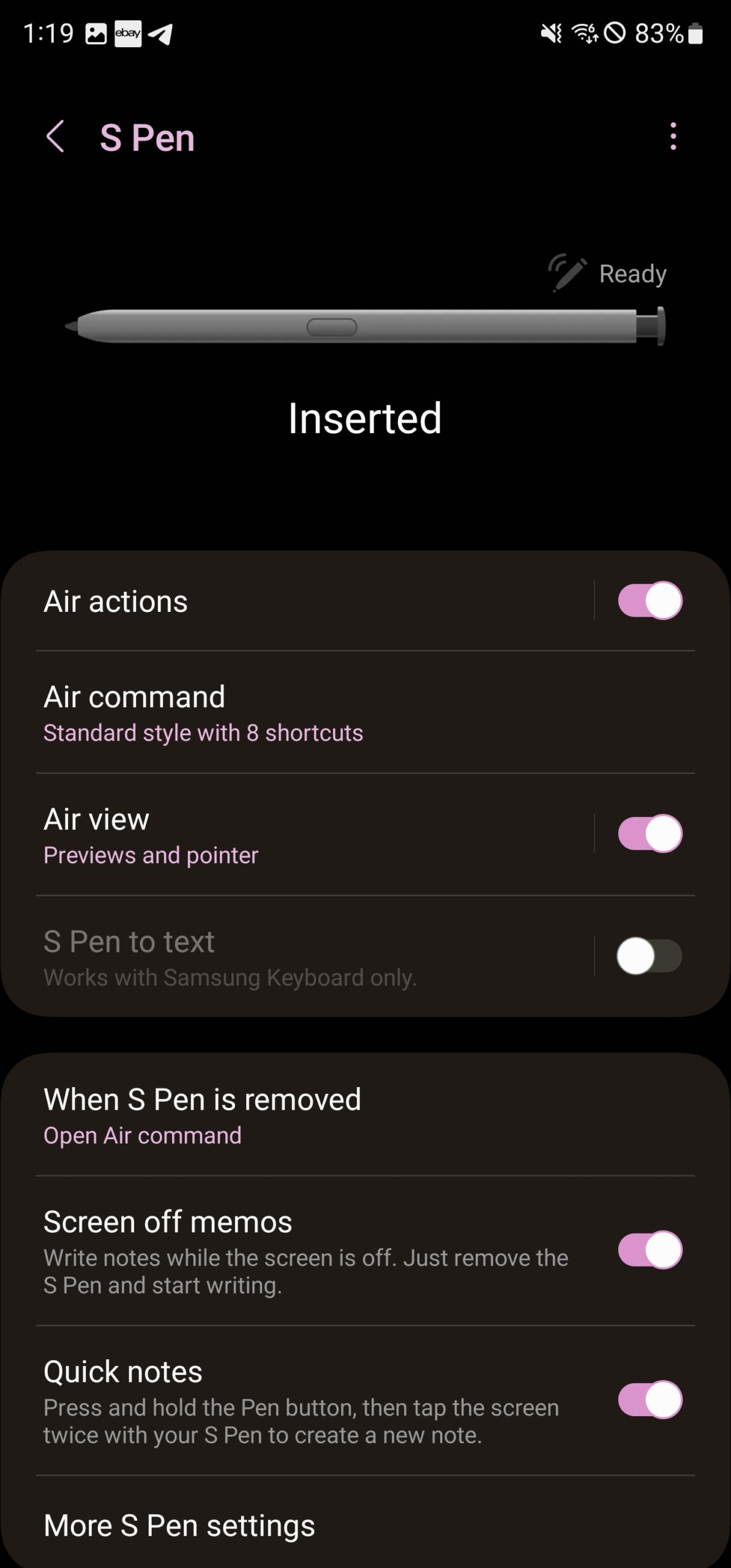Open When S Pen is removed
Viewport: 731px width, 1568px height.
pyautogui.click(x=365, y=1115)
